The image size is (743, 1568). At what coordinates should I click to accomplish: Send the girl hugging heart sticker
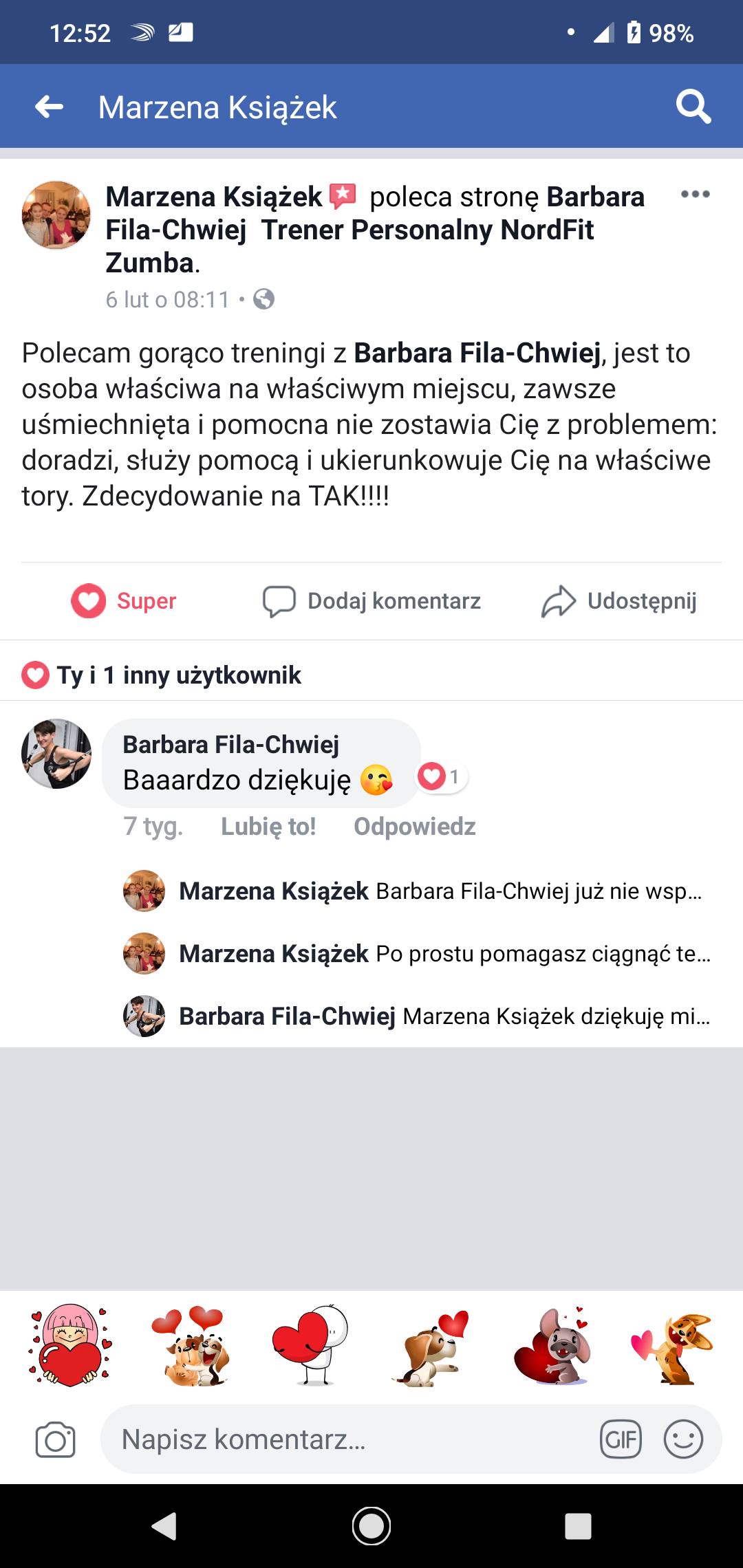coord(69,1344)
